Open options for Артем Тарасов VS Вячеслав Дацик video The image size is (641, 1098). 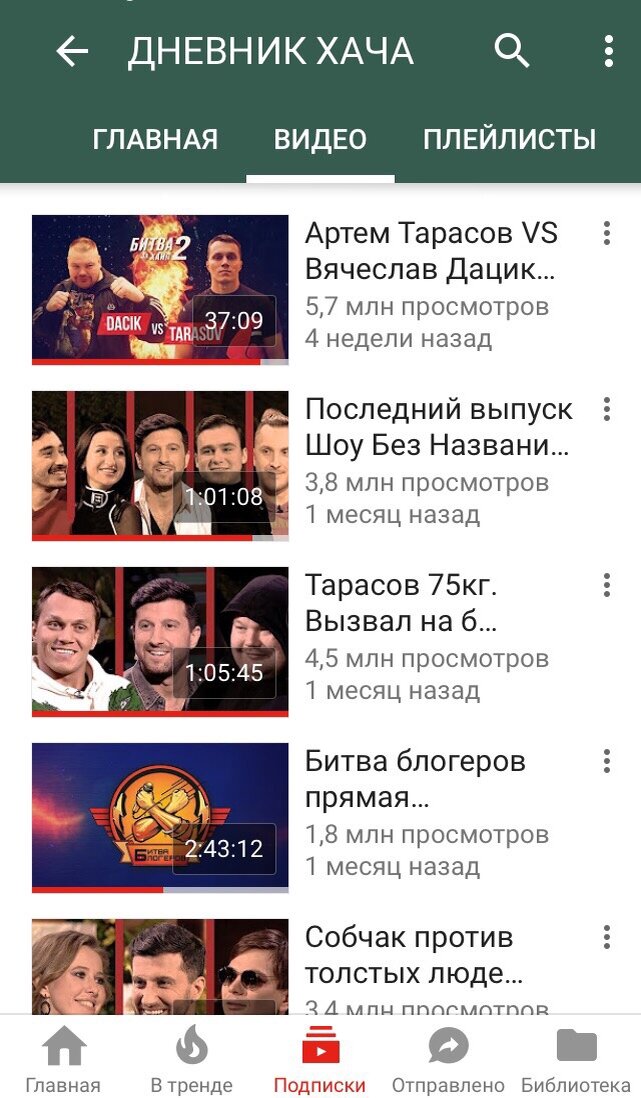point(606,234)
